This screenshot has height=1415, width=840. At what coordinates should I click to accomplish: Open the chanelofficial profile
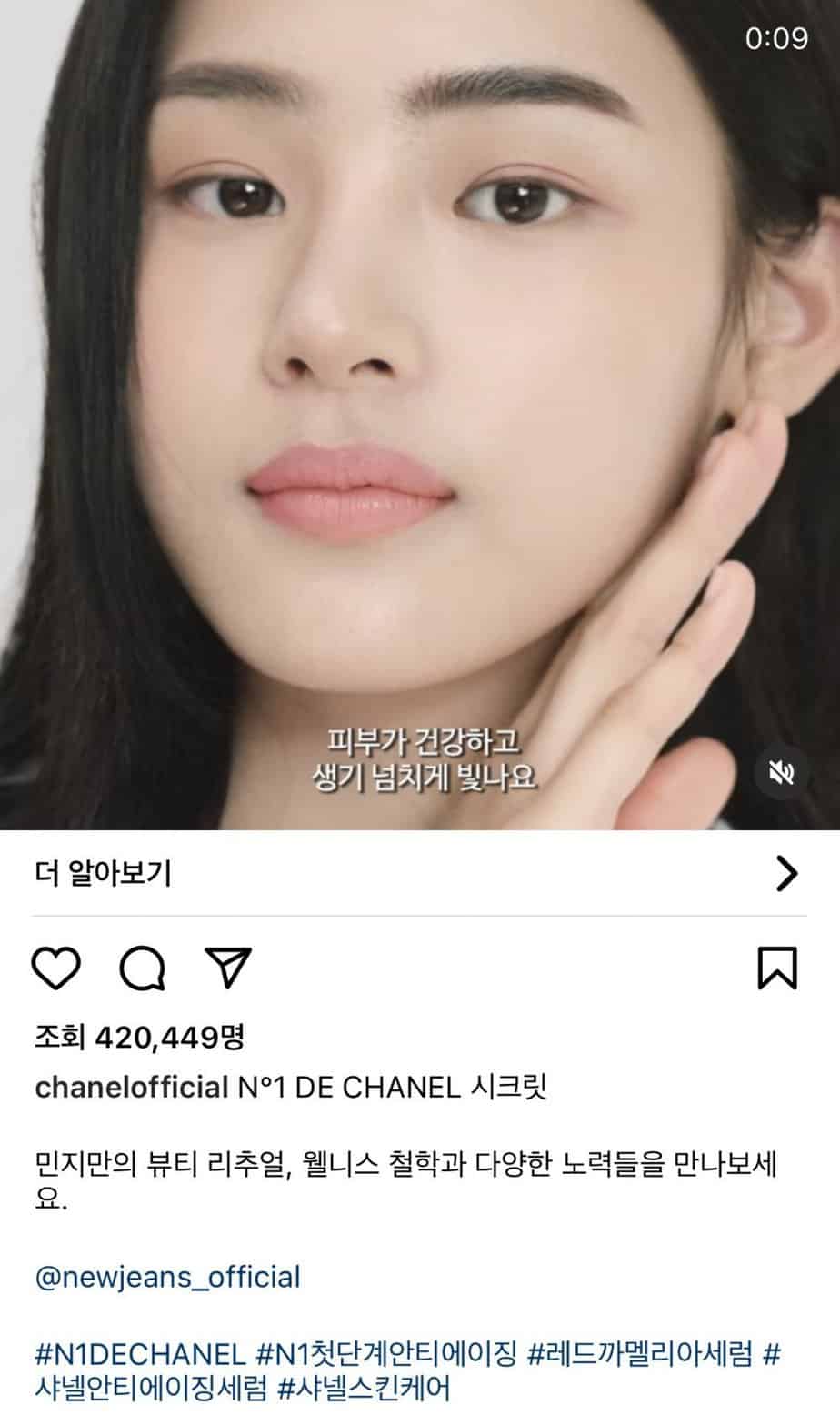point(130,1087)
